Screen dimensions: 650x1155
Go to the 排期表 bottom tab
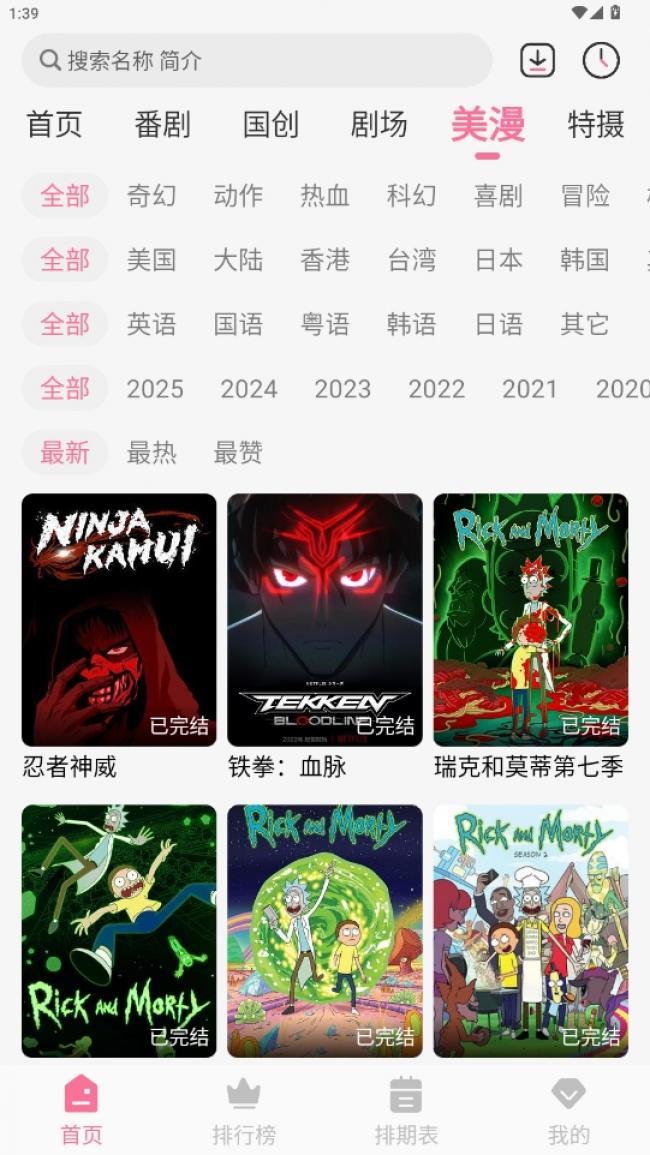point(406,1110)
